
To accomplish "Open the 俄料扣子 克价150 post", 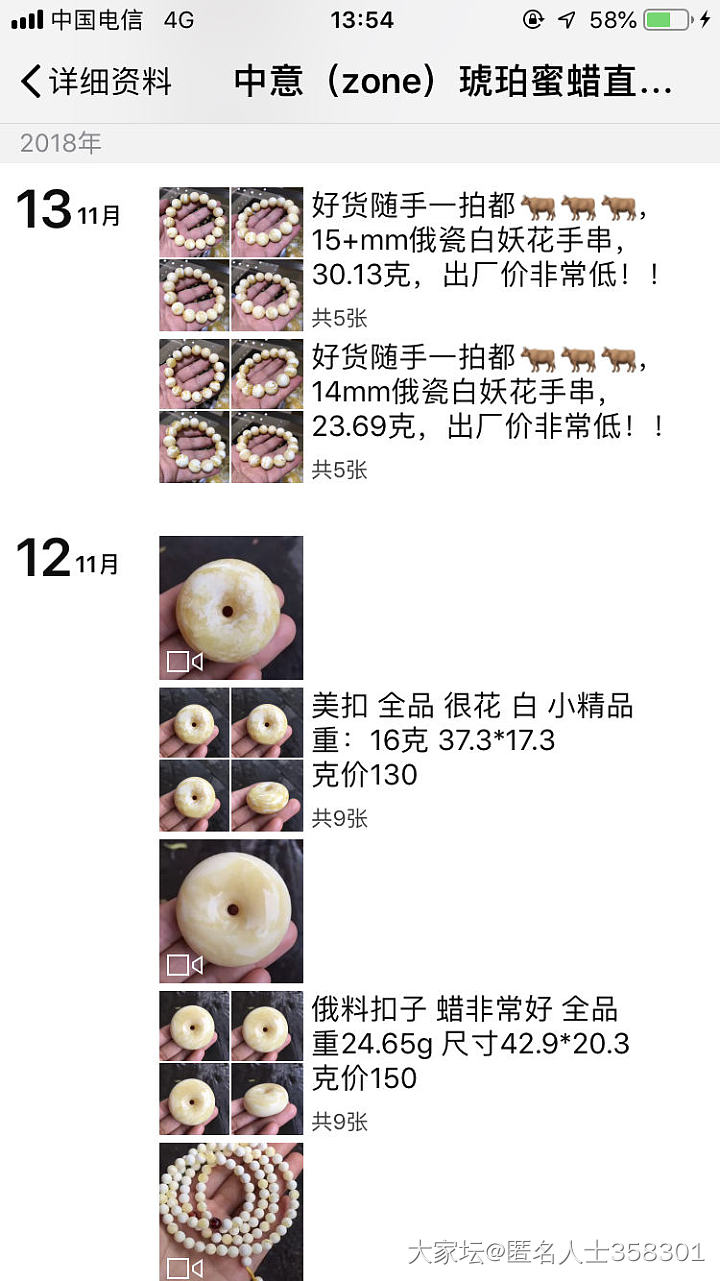I will point(471,1044).
